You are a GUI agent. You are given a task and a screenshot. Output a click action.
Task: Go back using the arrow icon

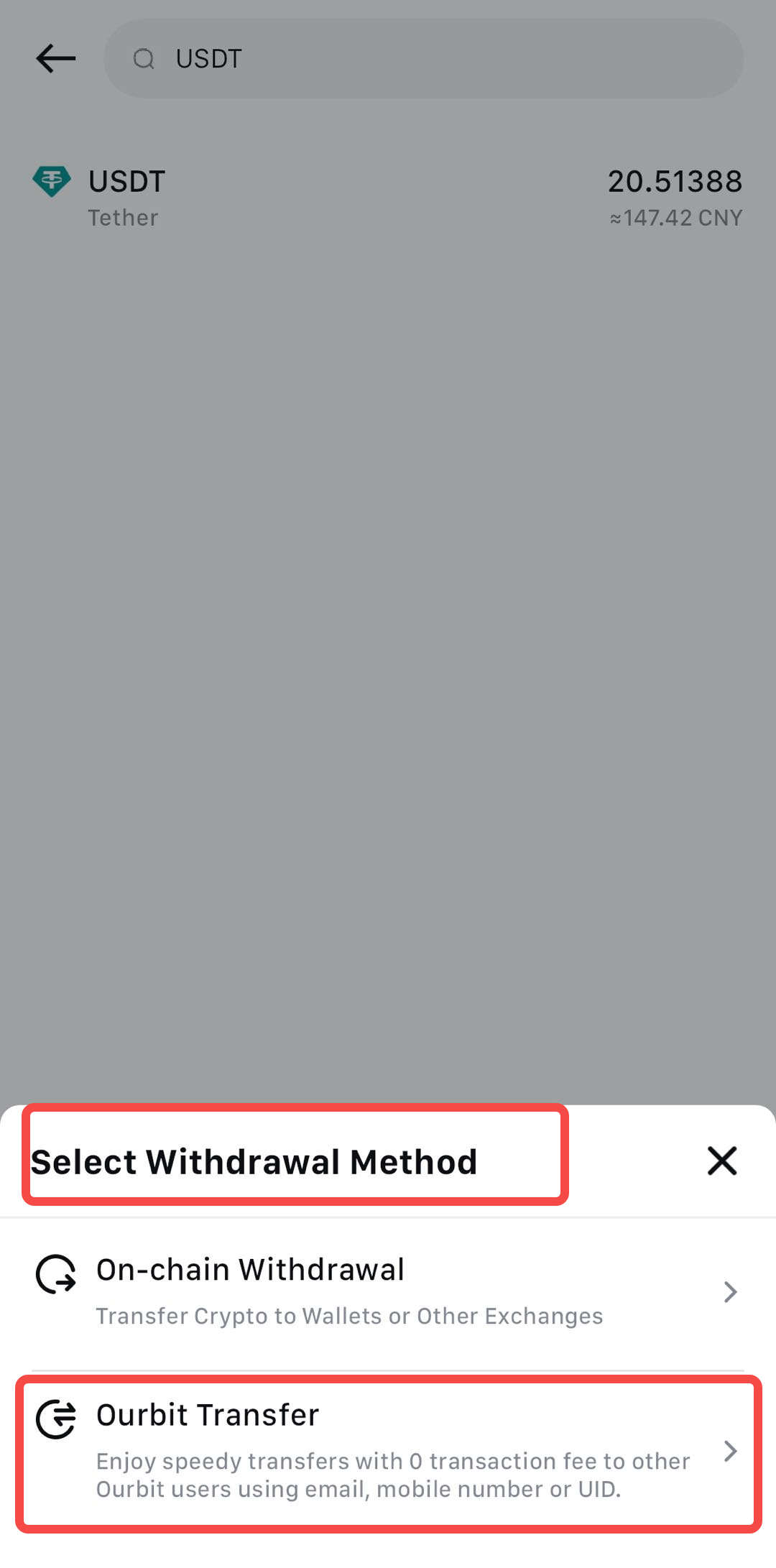[55, 58]
